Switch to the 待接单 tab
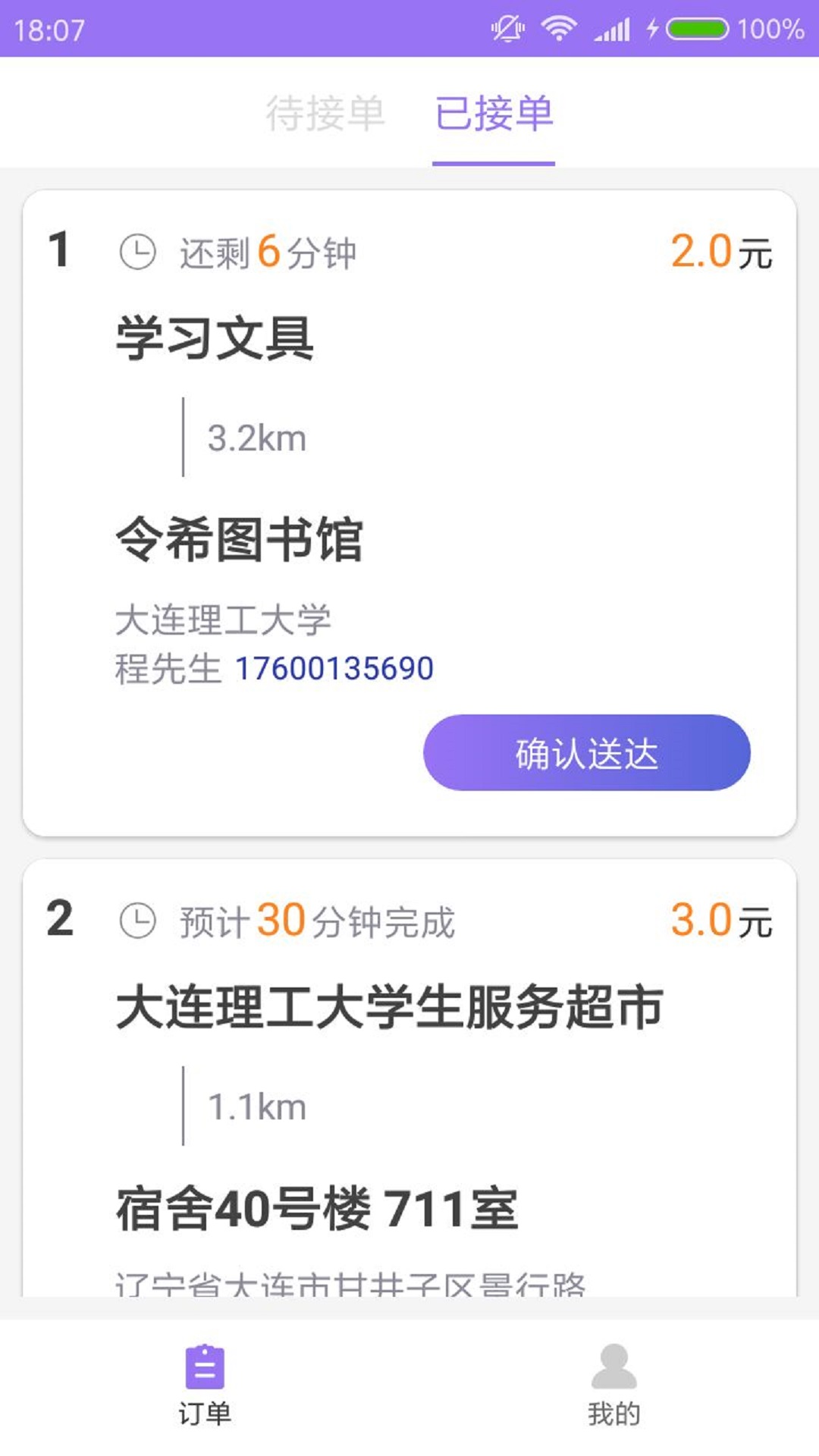This screenshot has width=819, height=1456. [x=325, y=114]
